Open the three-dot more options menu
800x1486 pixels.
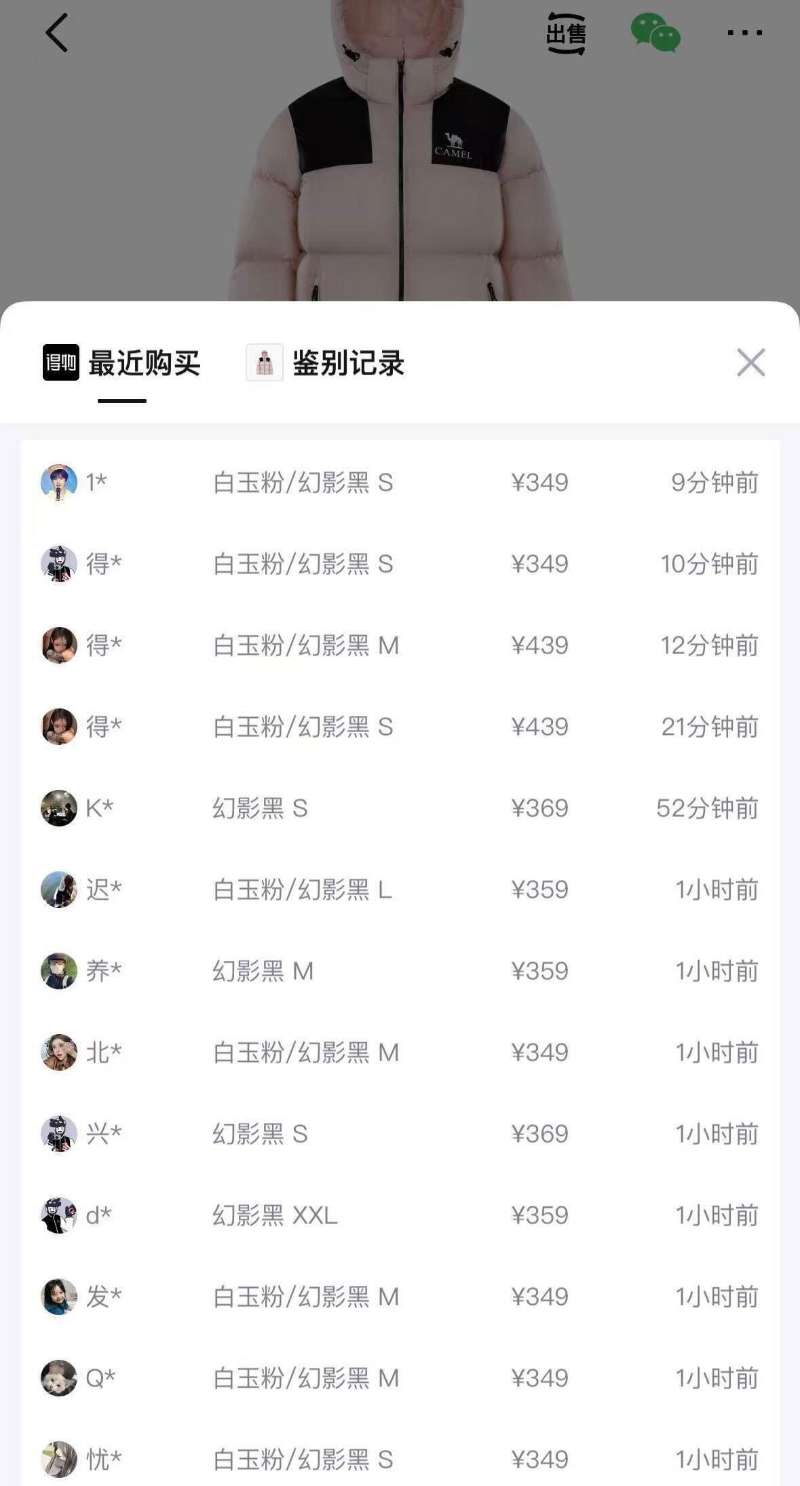point(744,33)
